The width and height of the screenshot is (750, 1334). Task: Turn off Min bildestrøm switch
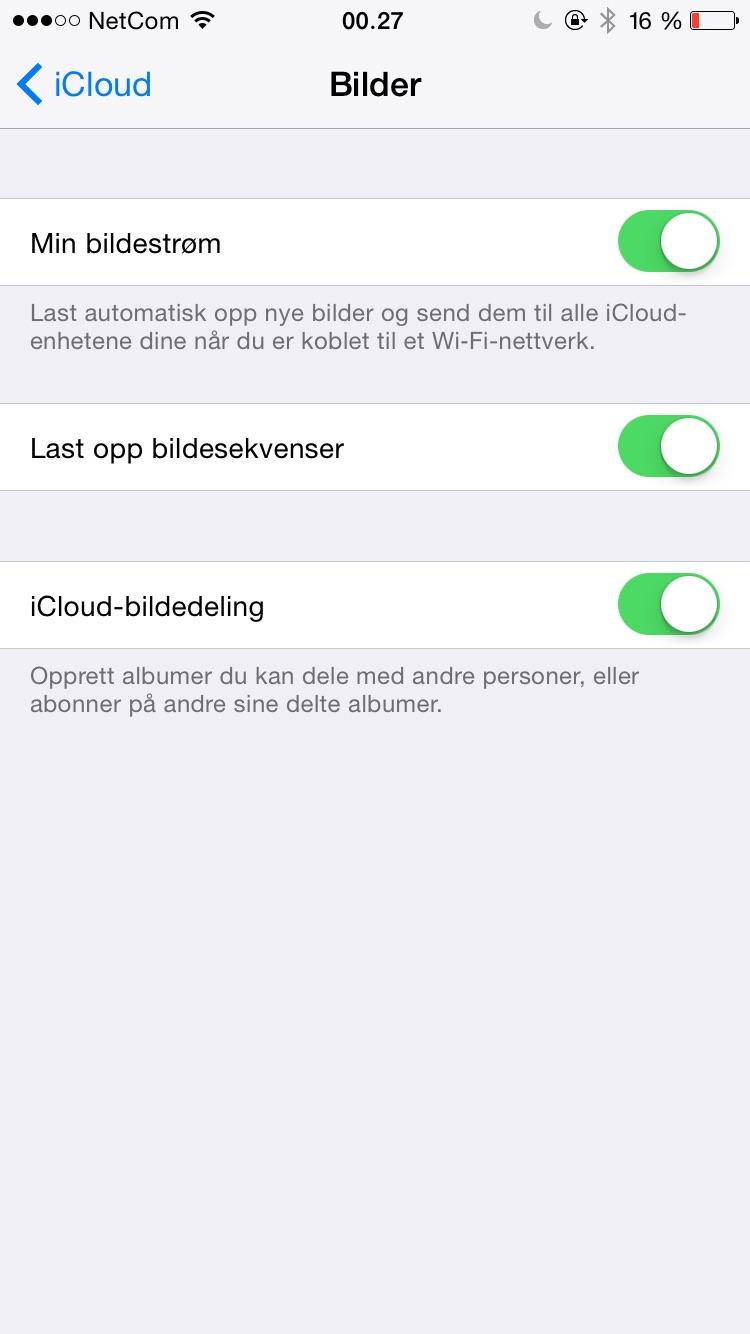click(669, 242)
